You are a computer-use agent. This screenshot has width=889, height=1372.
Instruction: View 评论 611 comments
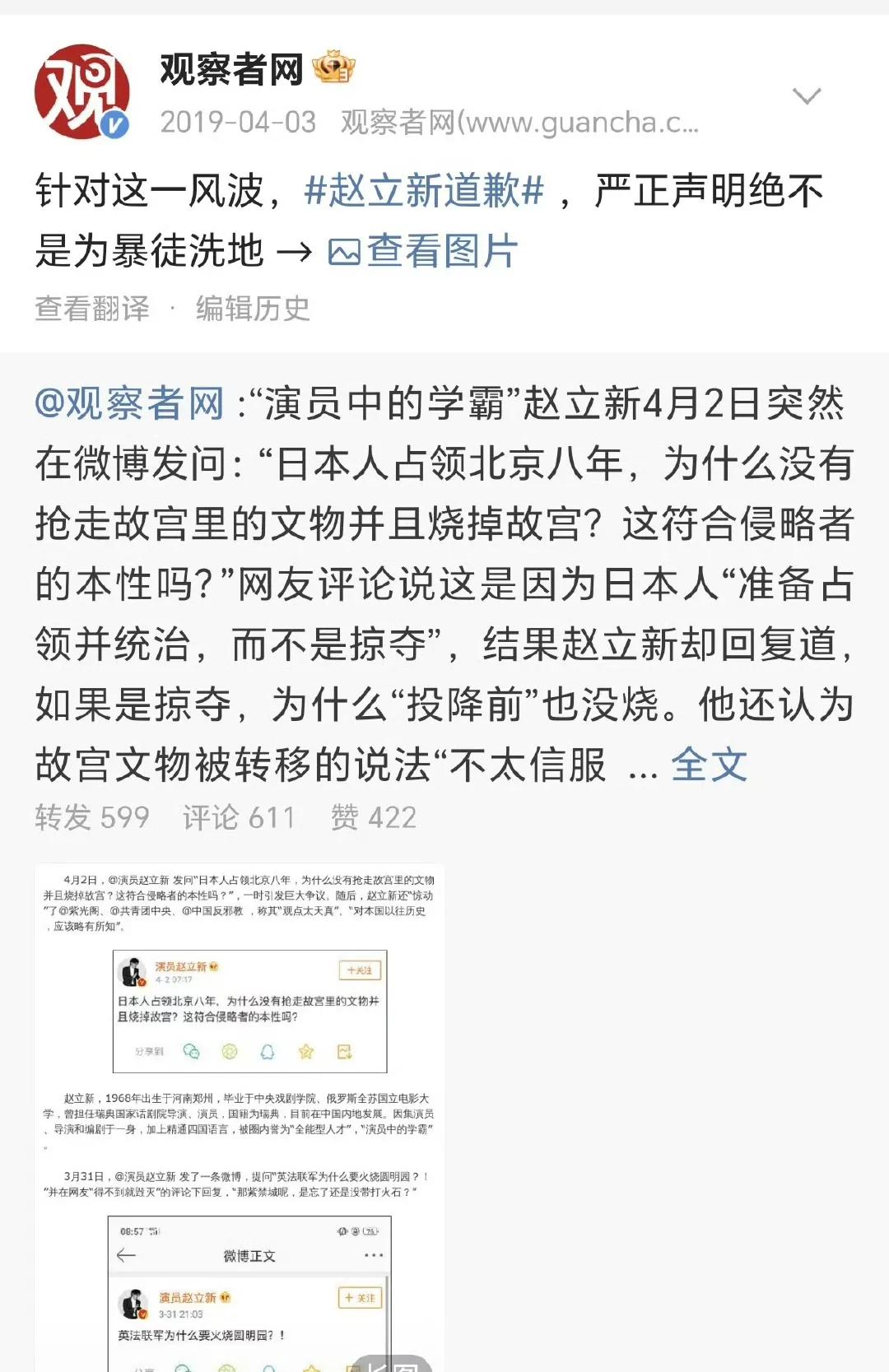pyautogui.click(x=239, y=817)
